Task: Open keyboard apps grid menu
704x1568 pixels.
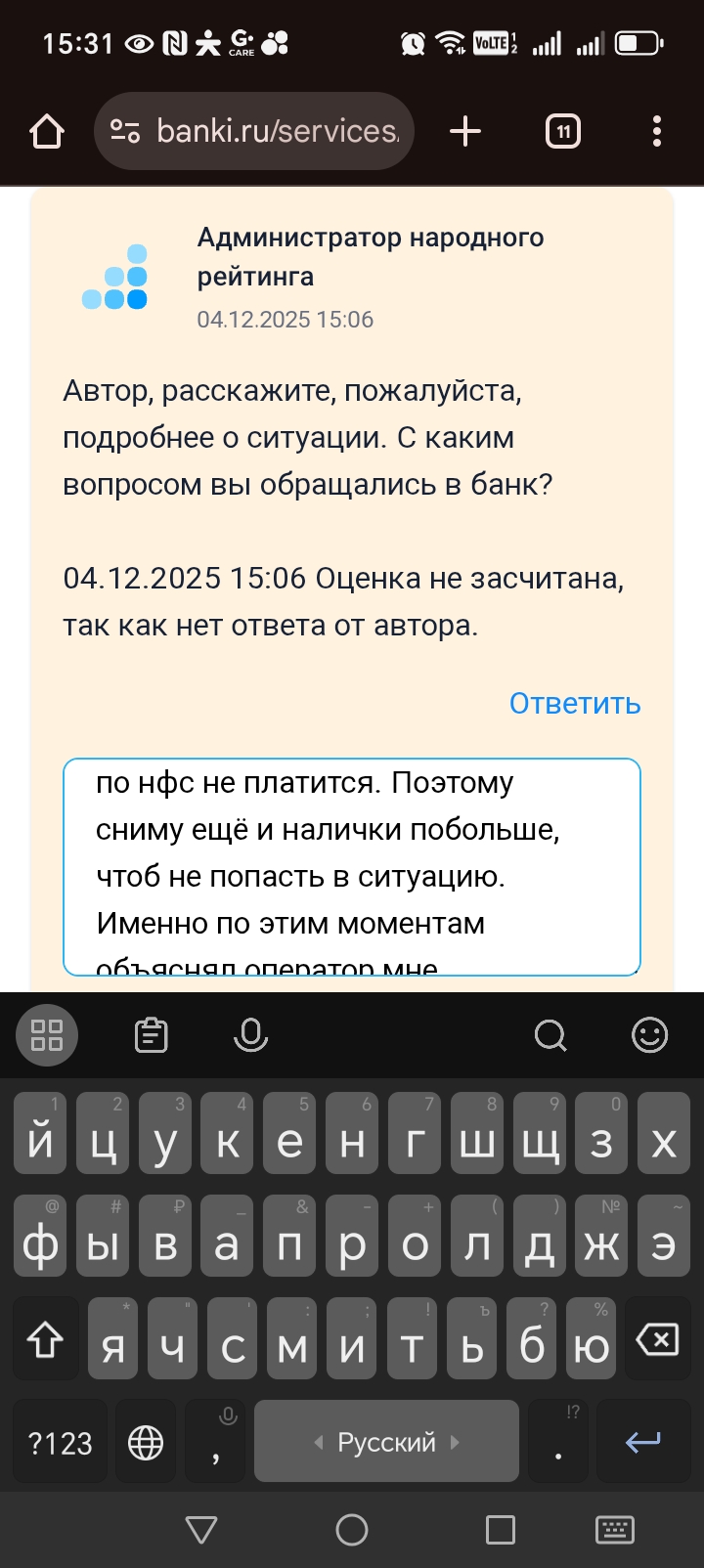Action: point(47,1035)
